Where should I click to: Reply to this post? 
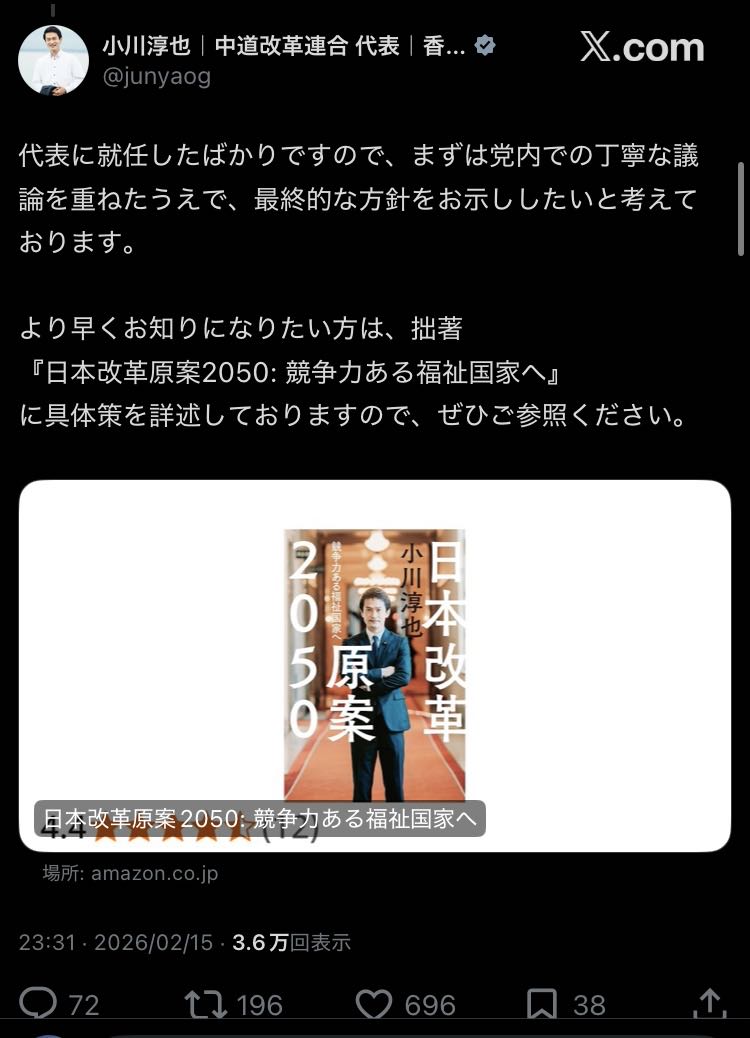pyautogui.click(x=40, y=1003)
